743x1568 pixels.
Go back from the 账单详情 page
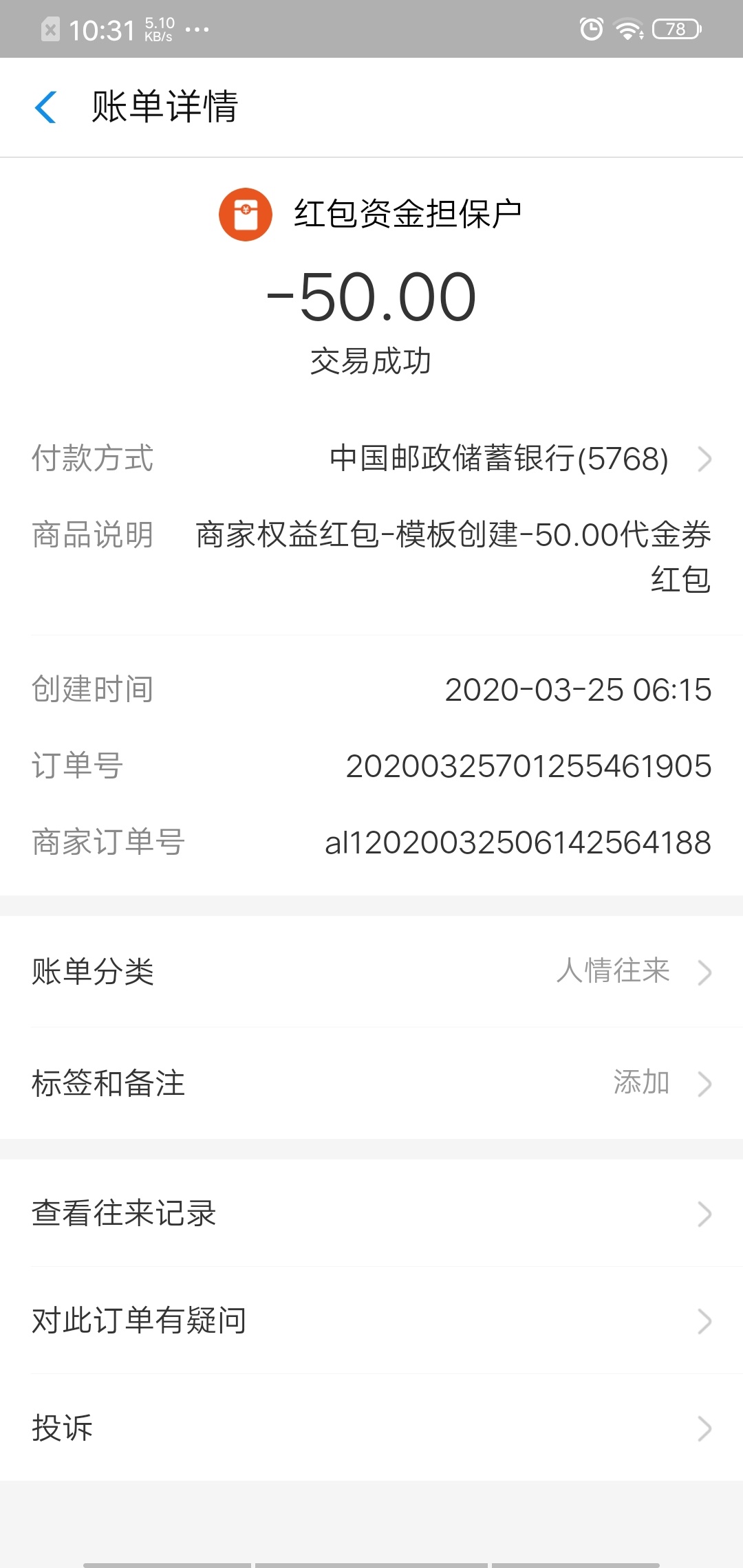[45, 107]
